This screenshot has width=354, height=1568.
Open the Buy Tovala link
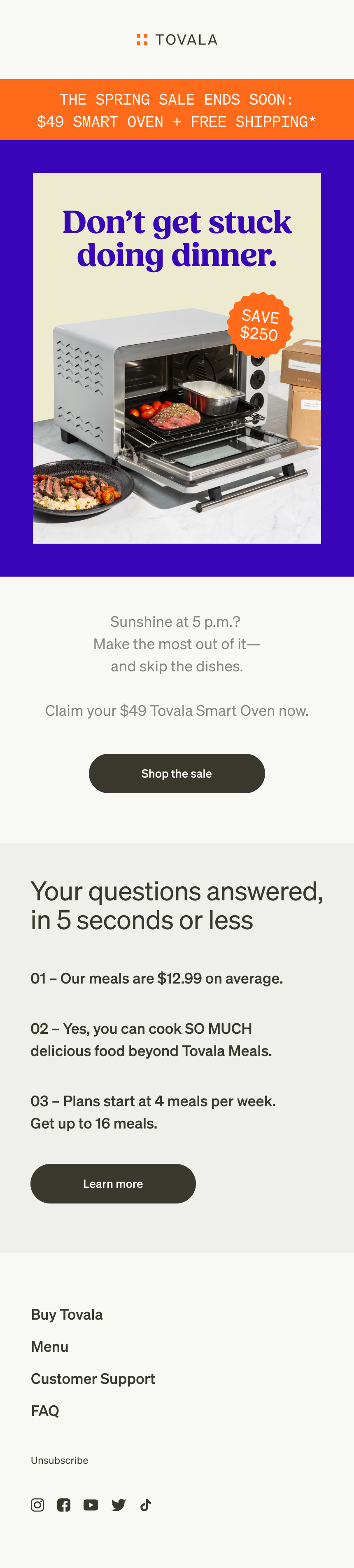coord(67,1314)
